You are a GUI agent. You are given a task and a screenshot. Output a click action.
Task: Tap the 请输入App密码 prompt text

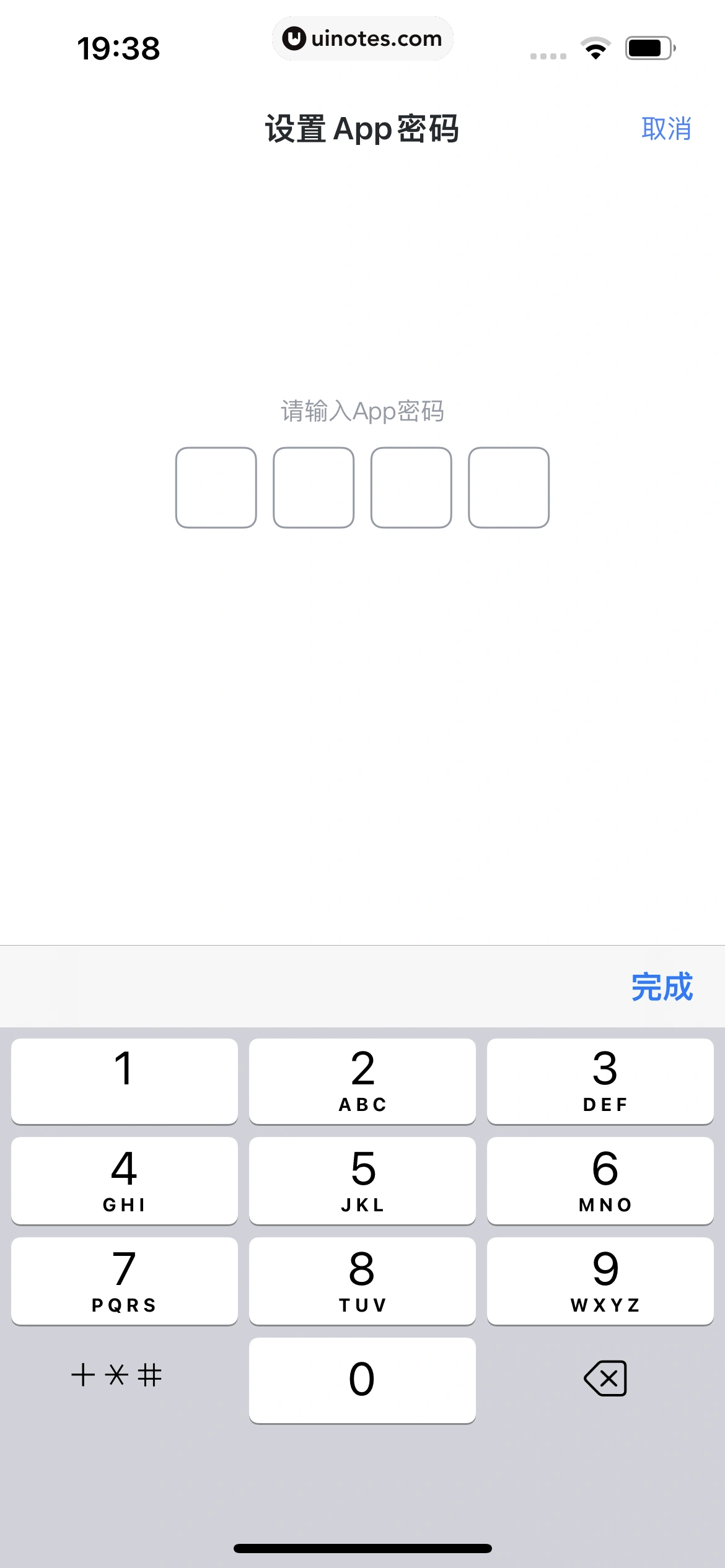[x=362, y=411]
